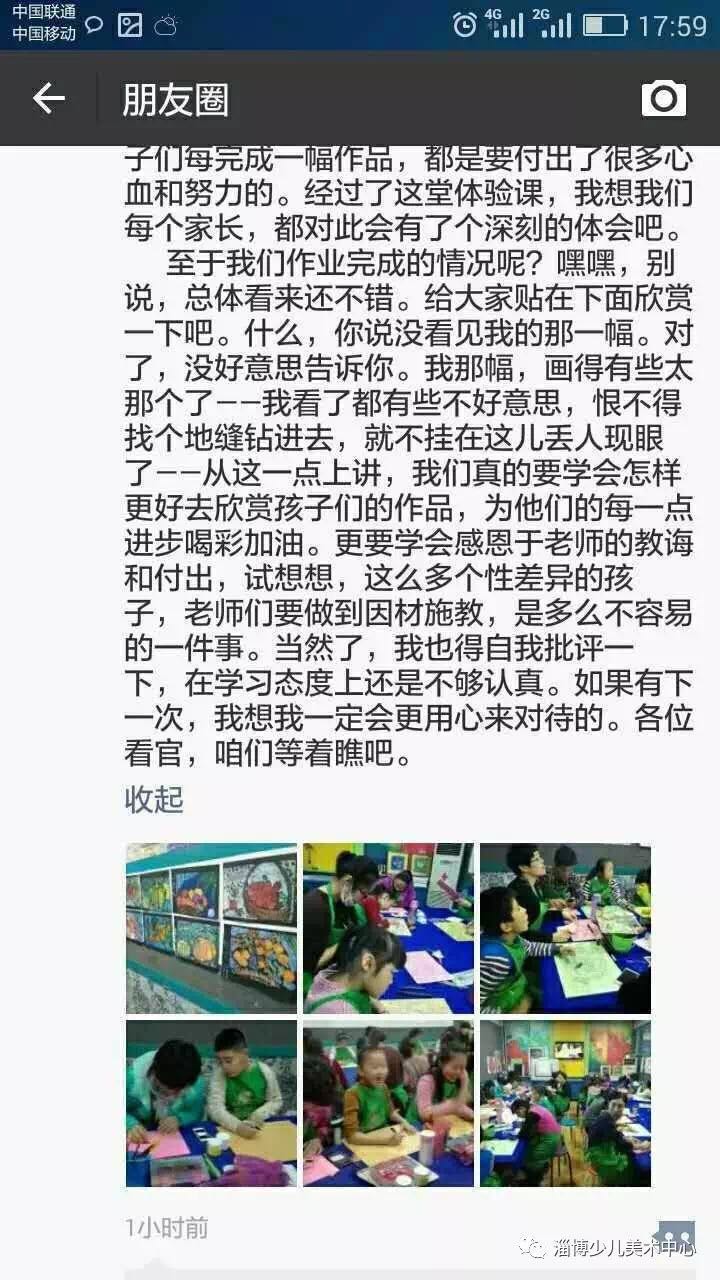Collapse the post text with 收起
This screenshot has width=720, height=1280.
click(x=154, y=800)
